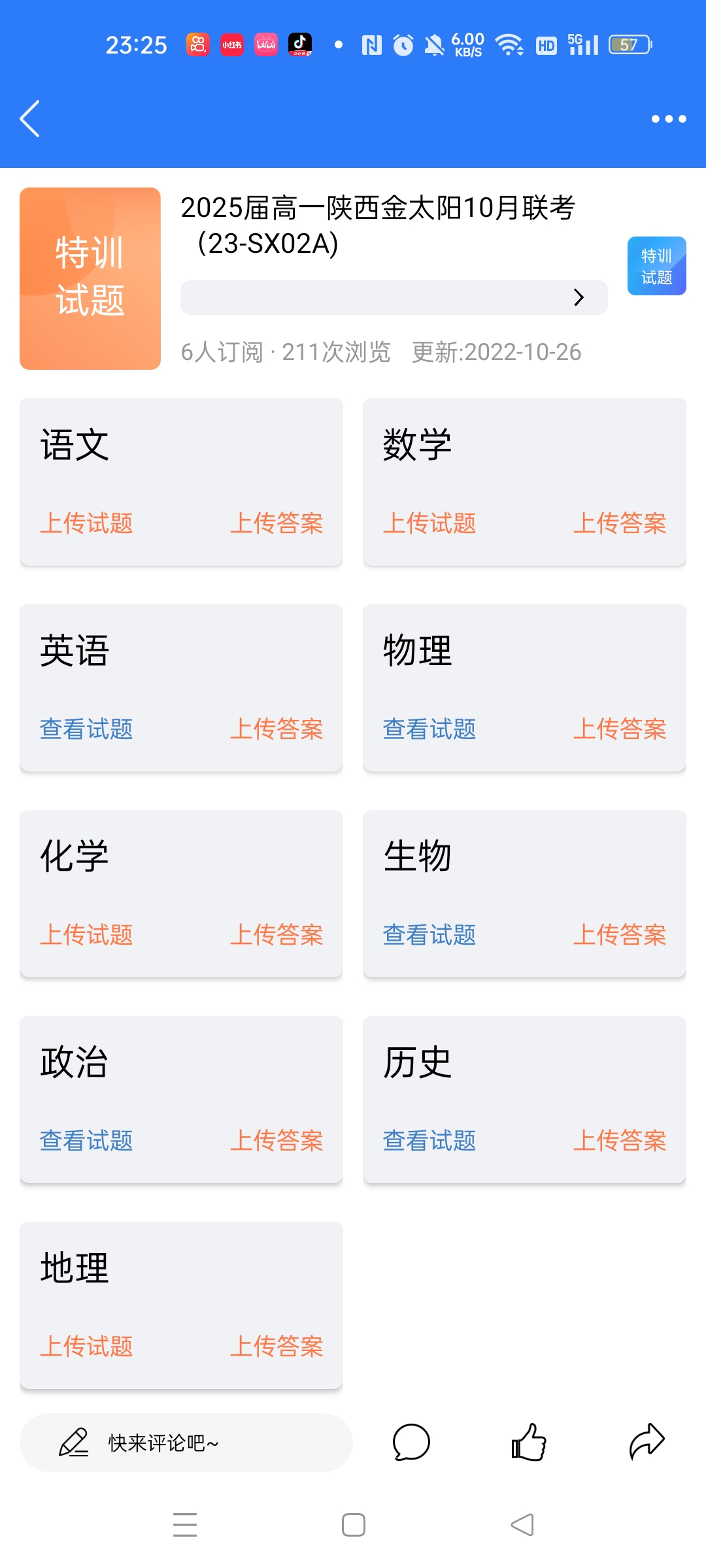View the 英语 test paper
The width and height of the screenshot is (706, 1568).
click(x=86, y=729)
